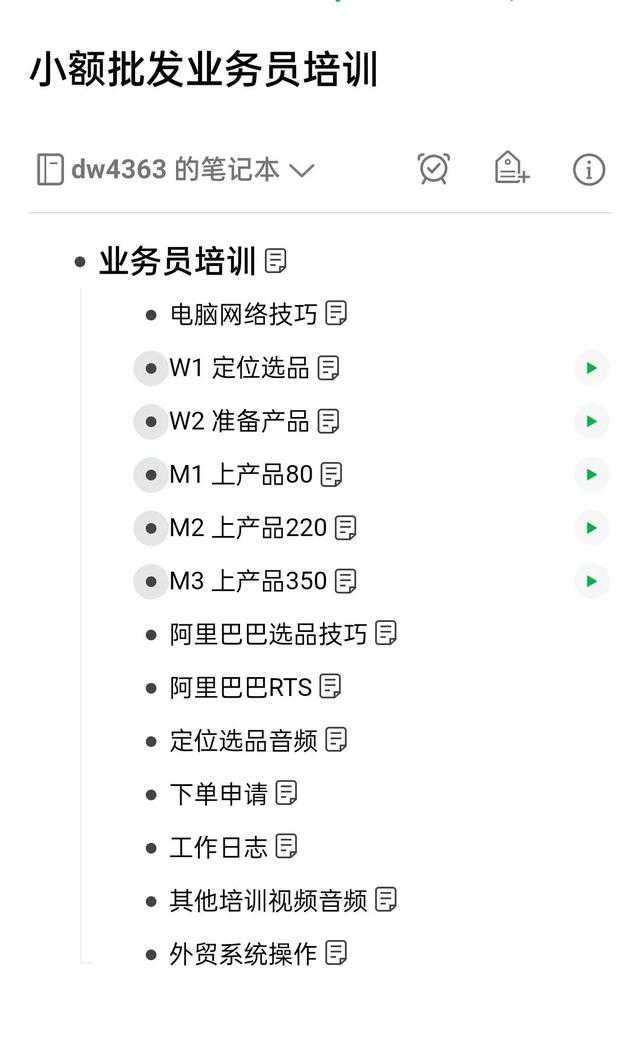Expand the arrow beside M3 上产品350
This screenshot has height=1052, width=640.
coord(592,581)
